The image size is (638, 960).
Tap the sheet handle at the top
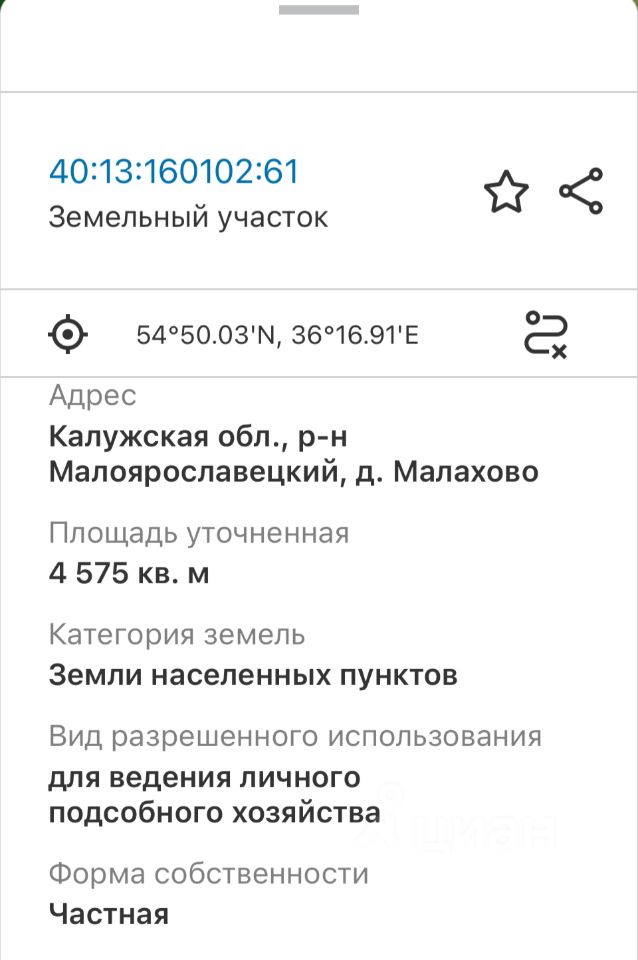[319, 10]
